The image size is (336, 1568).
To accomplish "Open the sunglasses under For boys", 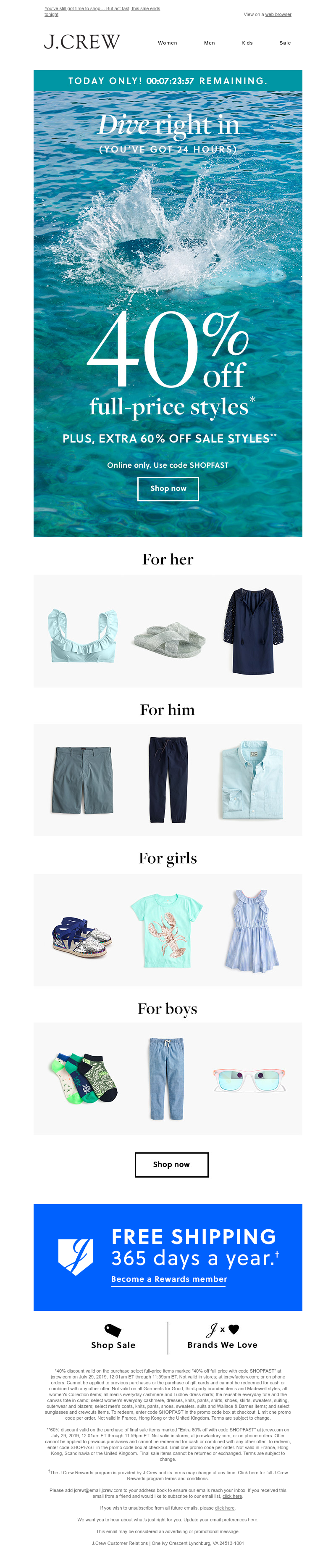I will pos(249,1079).
